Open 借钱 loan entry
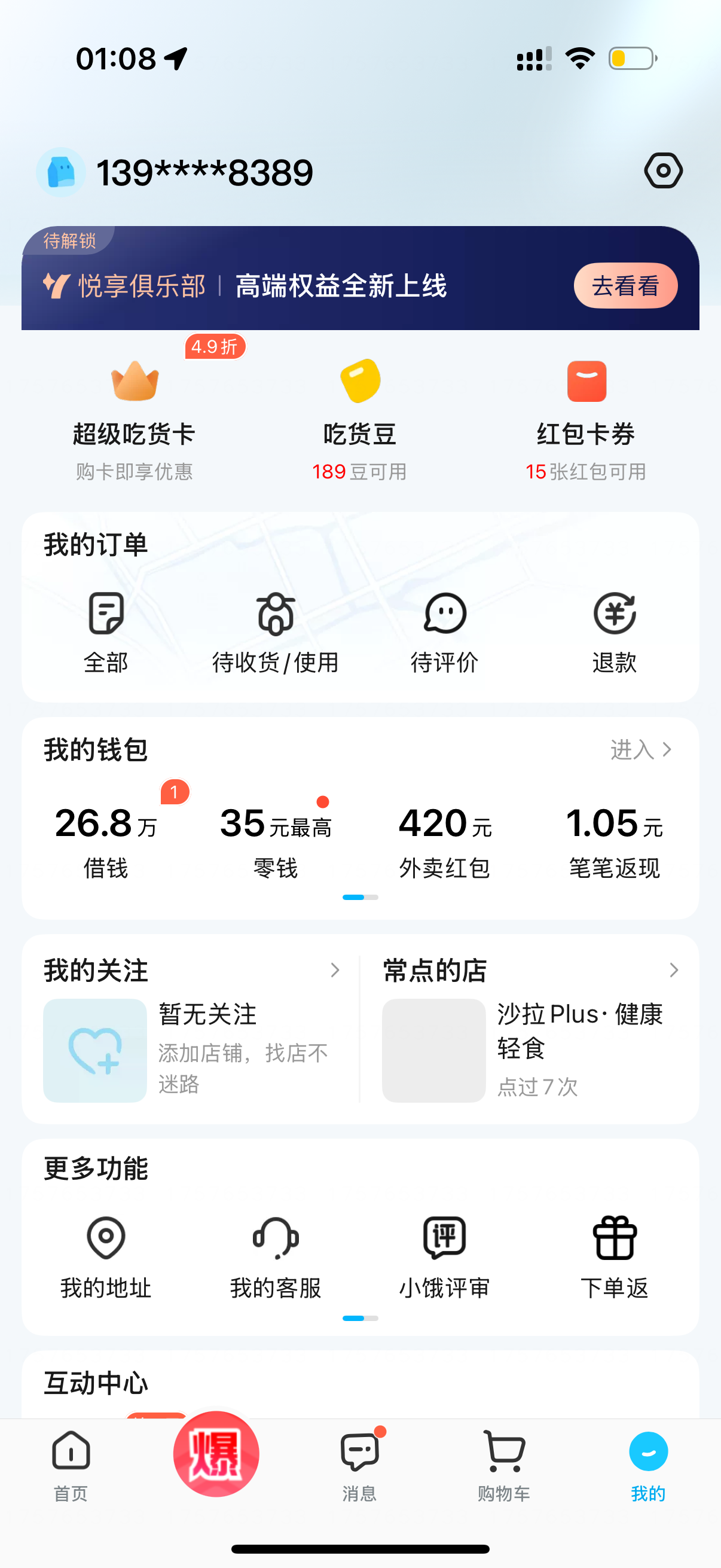The width and height of the screenshot is (721, 1568). click(x=106, y=840)
